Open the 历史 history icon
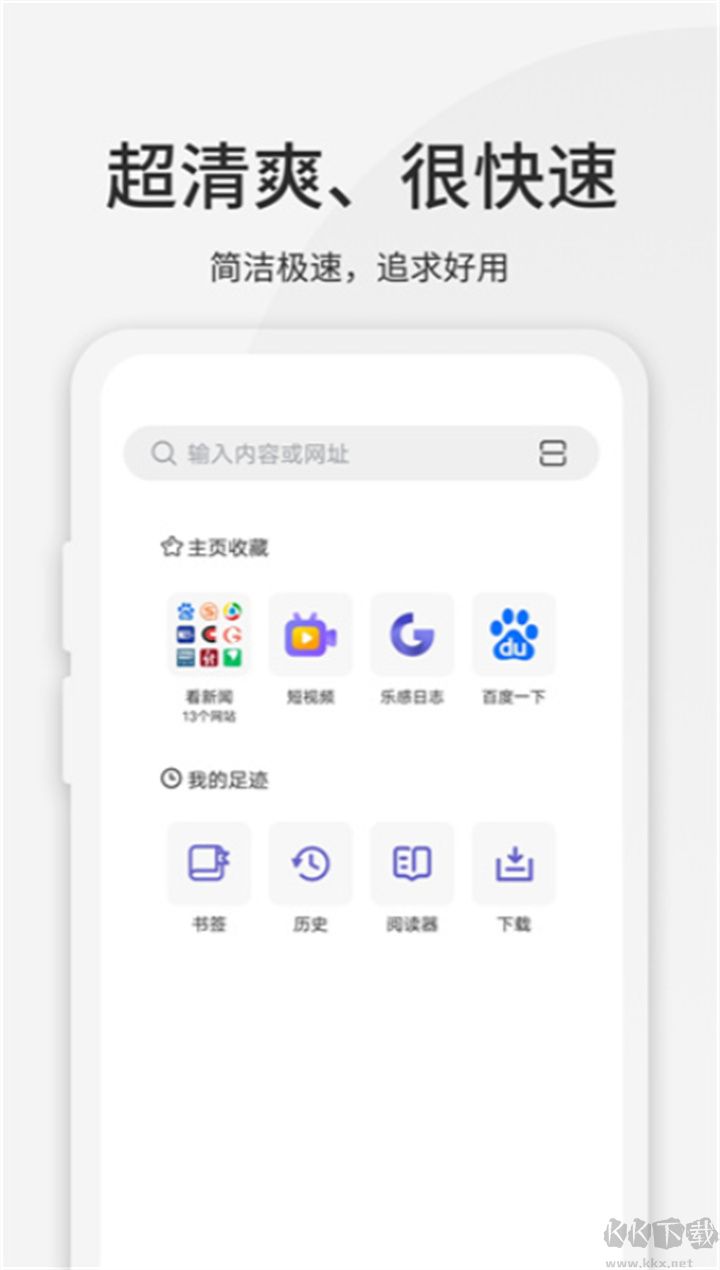 pos(311,863)
